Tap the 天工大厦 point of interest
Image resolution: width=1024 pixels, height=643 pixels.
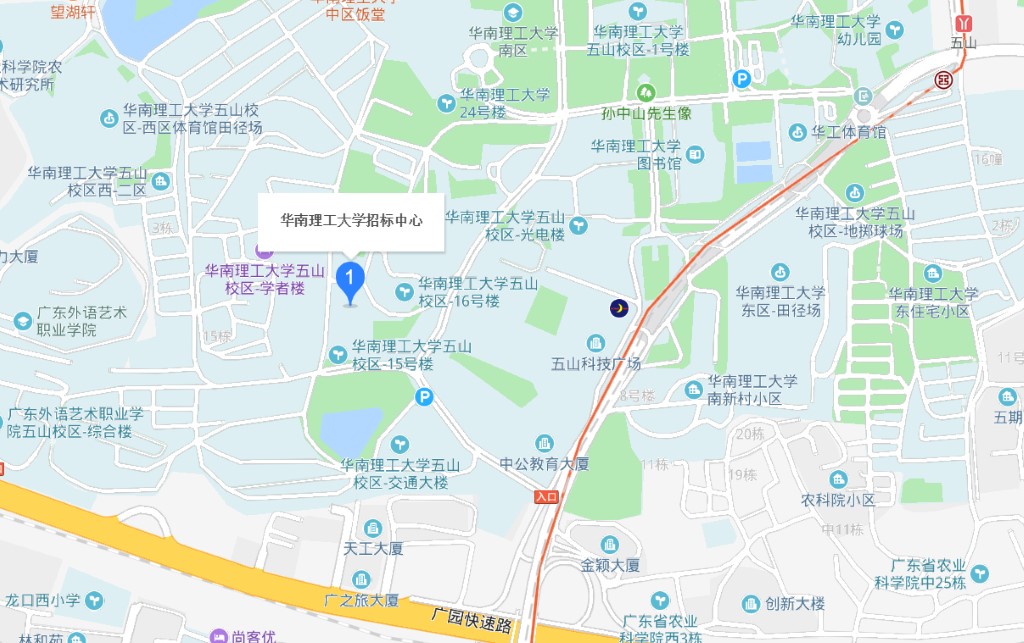coord(372,527)
